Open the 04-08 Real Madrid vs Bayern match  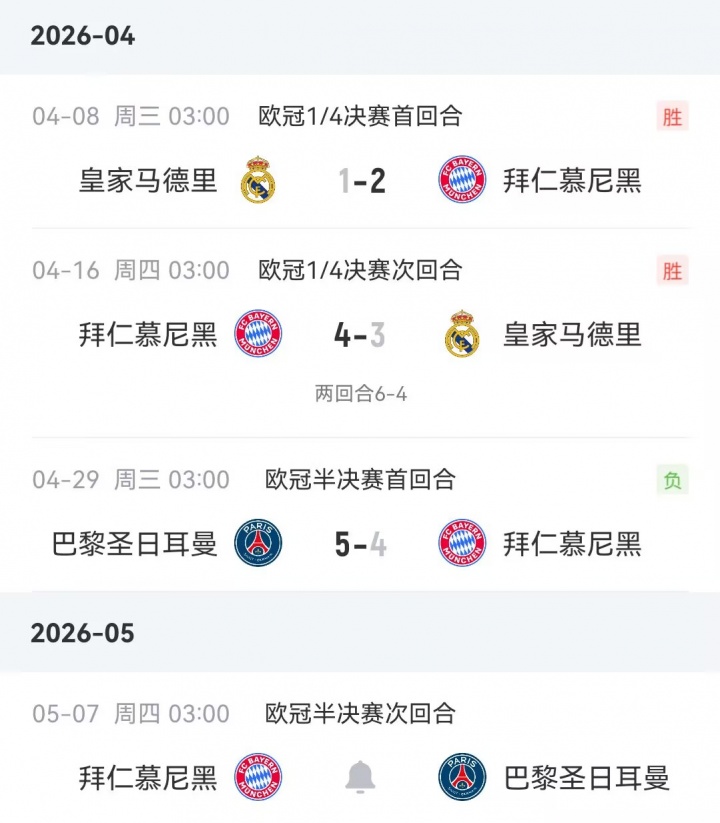click(360, 180)
